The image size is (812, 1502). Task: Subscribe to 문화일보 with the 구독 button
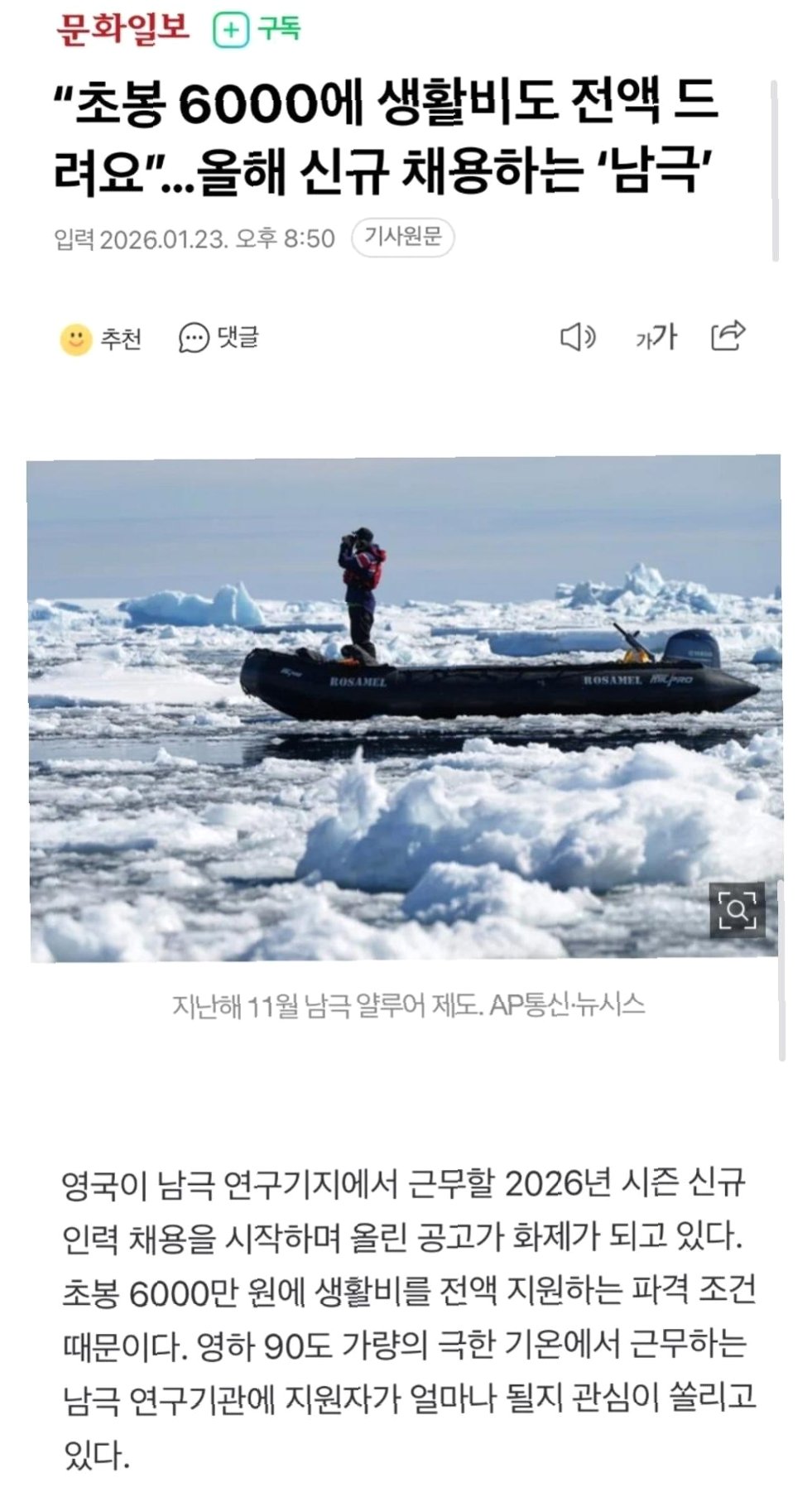click(257, 30)
